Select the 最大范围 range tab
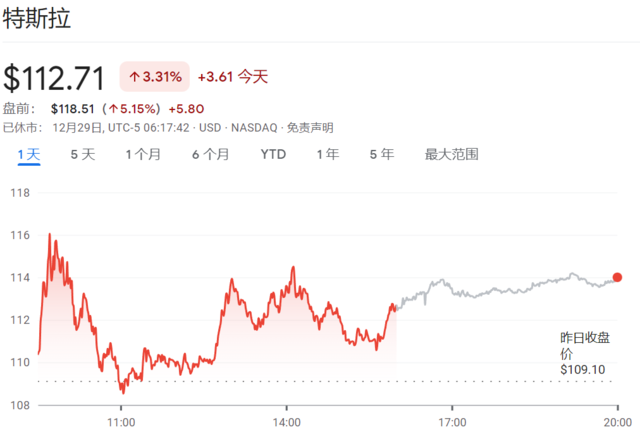Screen dimensions: 640x439 (x=451, y=155)
